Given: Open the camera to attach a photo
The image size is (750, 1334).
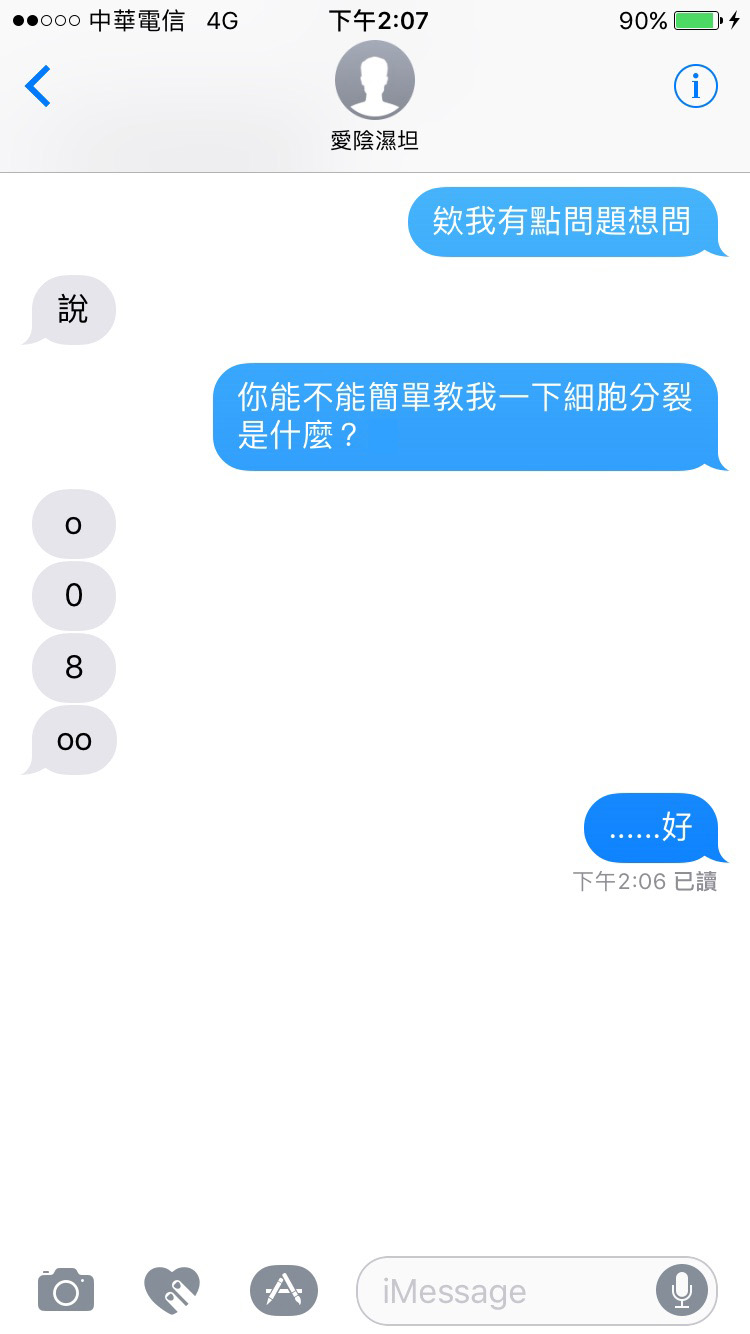Looking at the screenshot, I should pyautogui.click(x=66, y=1290).
